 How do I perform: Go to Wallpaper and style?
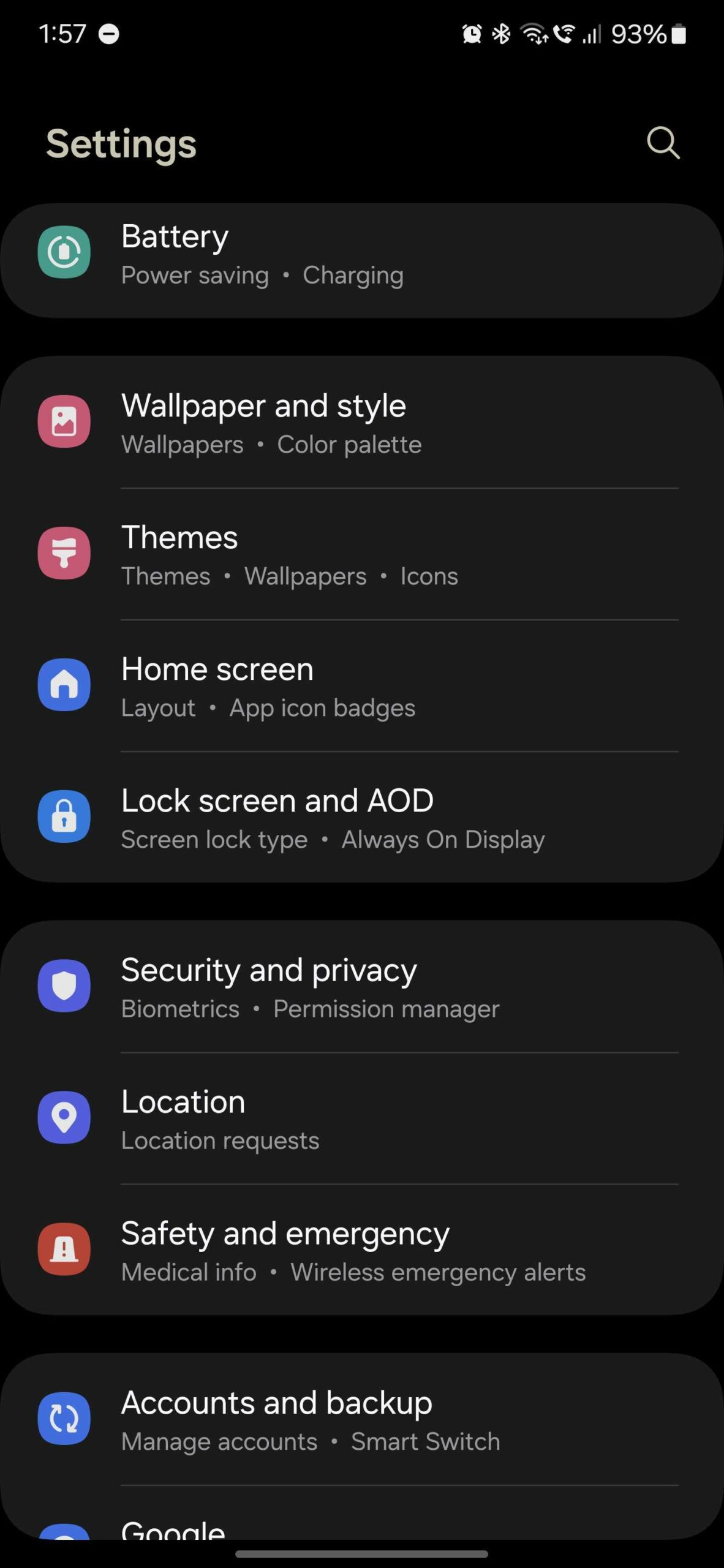[361, 424]
